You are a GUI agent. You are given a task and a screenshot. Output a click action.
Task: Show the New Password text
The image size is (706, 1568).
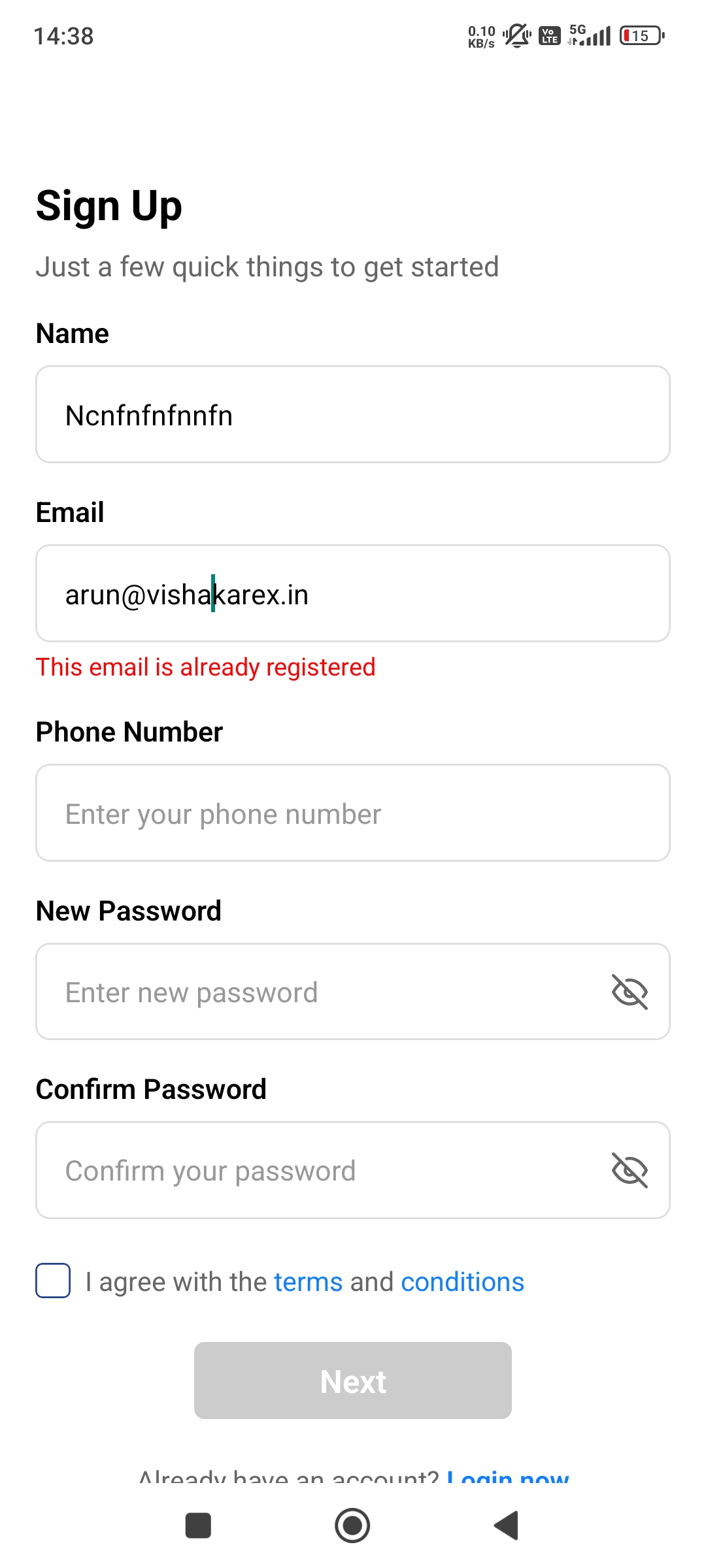pos(629,992)
